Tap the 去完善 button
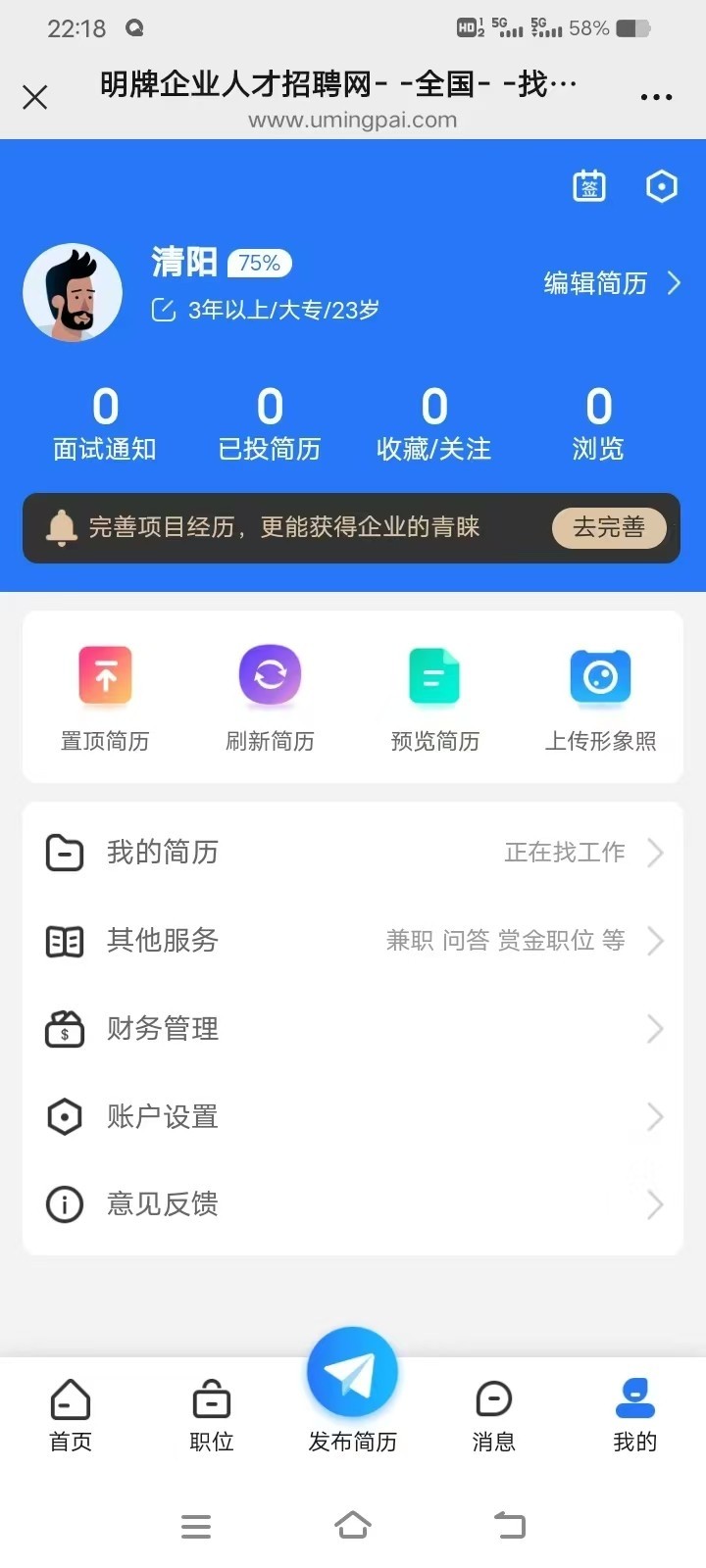Viewport: 706px width, 1568px height. click(x=609, y=527)
